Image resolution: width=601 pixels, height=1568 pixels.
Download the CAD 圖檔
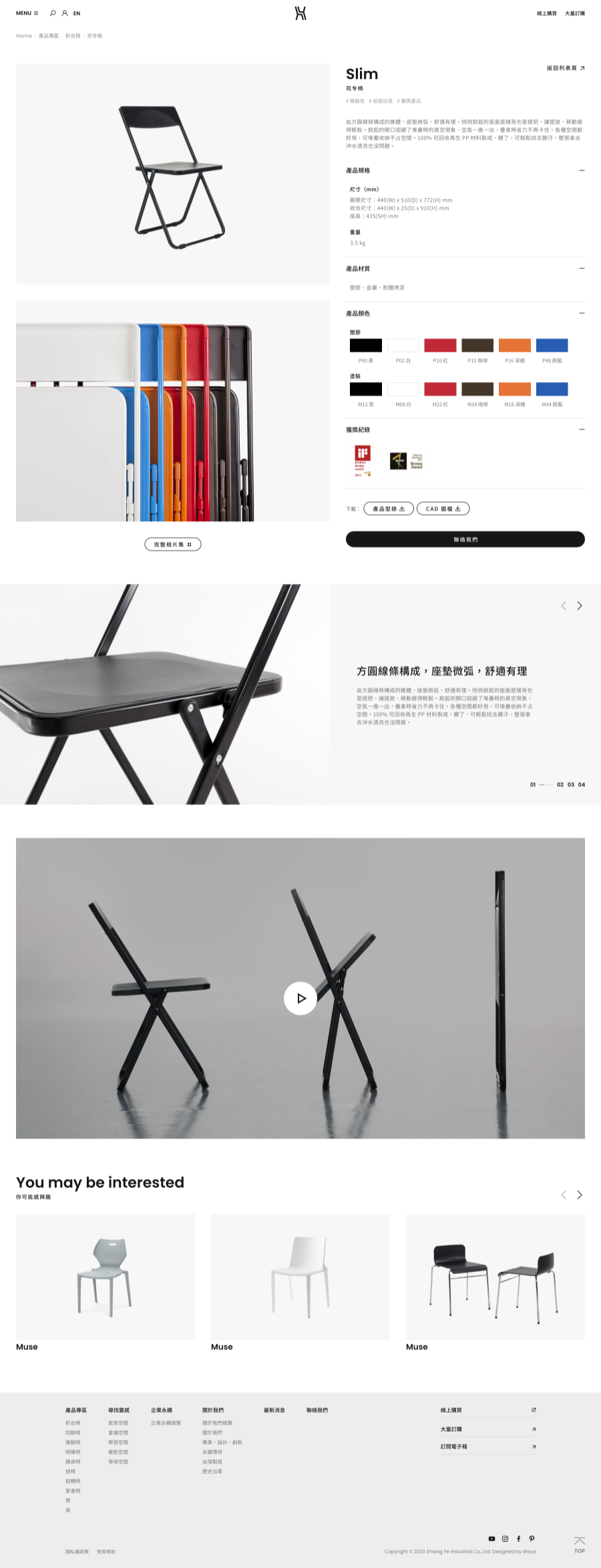[443, 509]
